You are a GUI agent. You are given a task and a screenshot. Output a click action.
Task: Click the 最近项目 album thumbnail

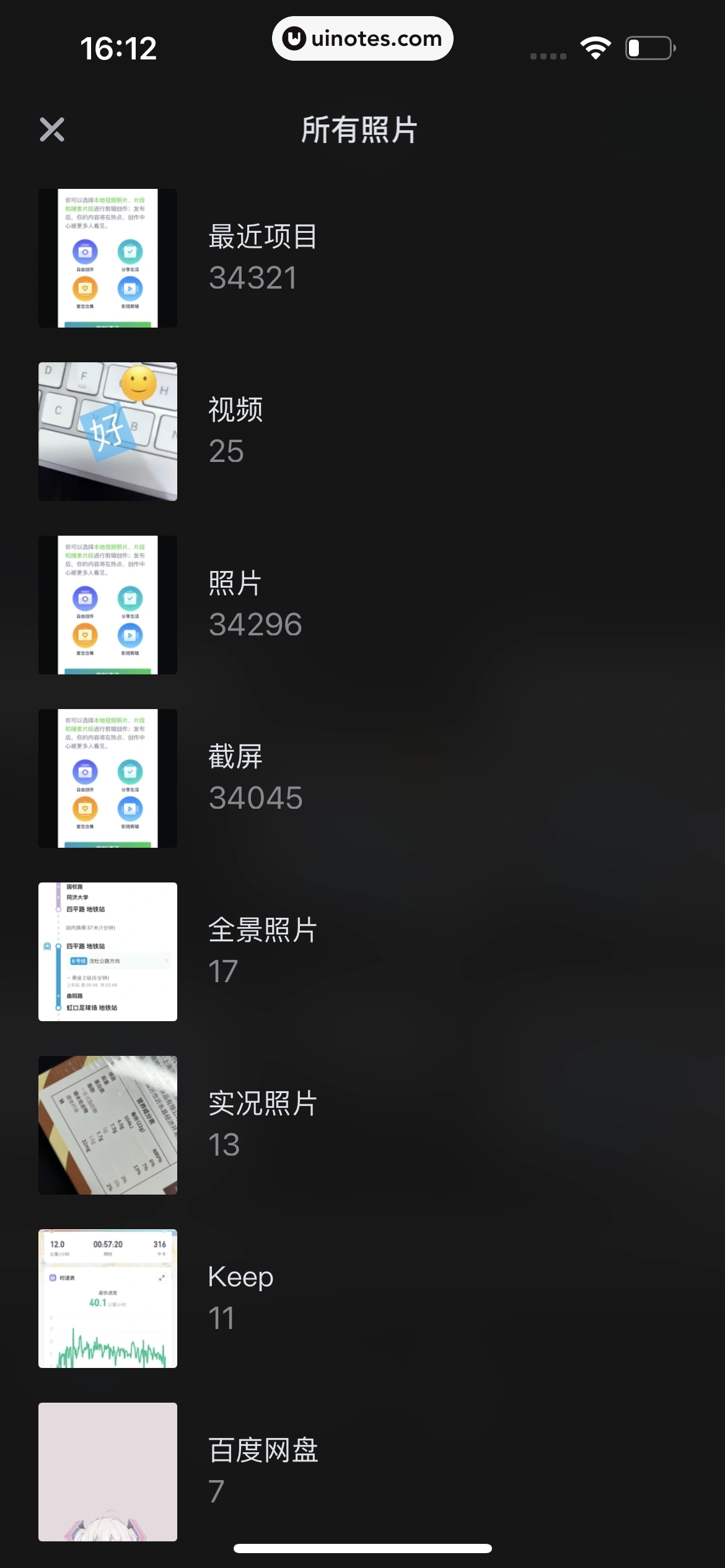107,258
